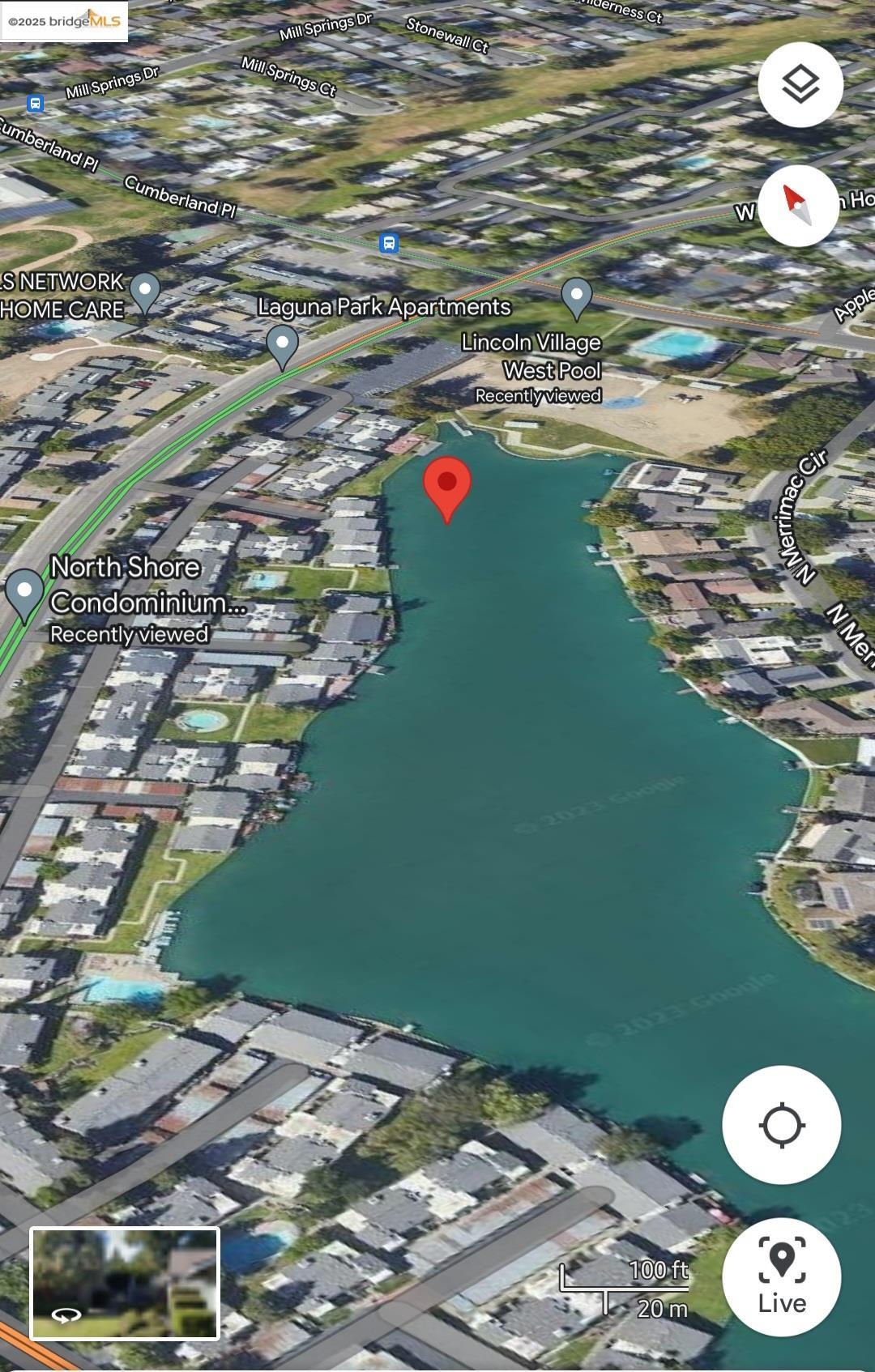Tap the red dropped pin on the lake
The height and width of the screenshot is (1372, 875).
447,486
